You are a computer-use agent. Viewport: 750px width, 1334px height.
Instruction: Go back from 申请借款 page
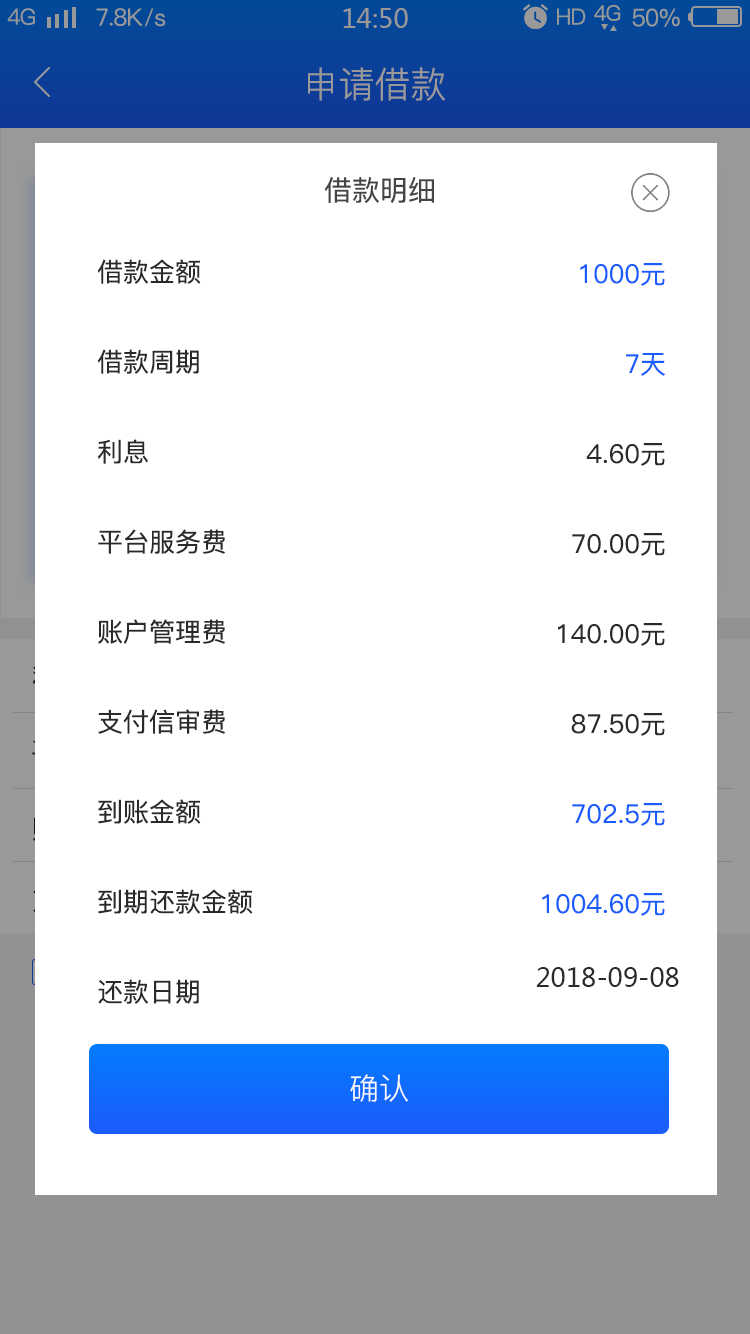(x=42, y=83)
